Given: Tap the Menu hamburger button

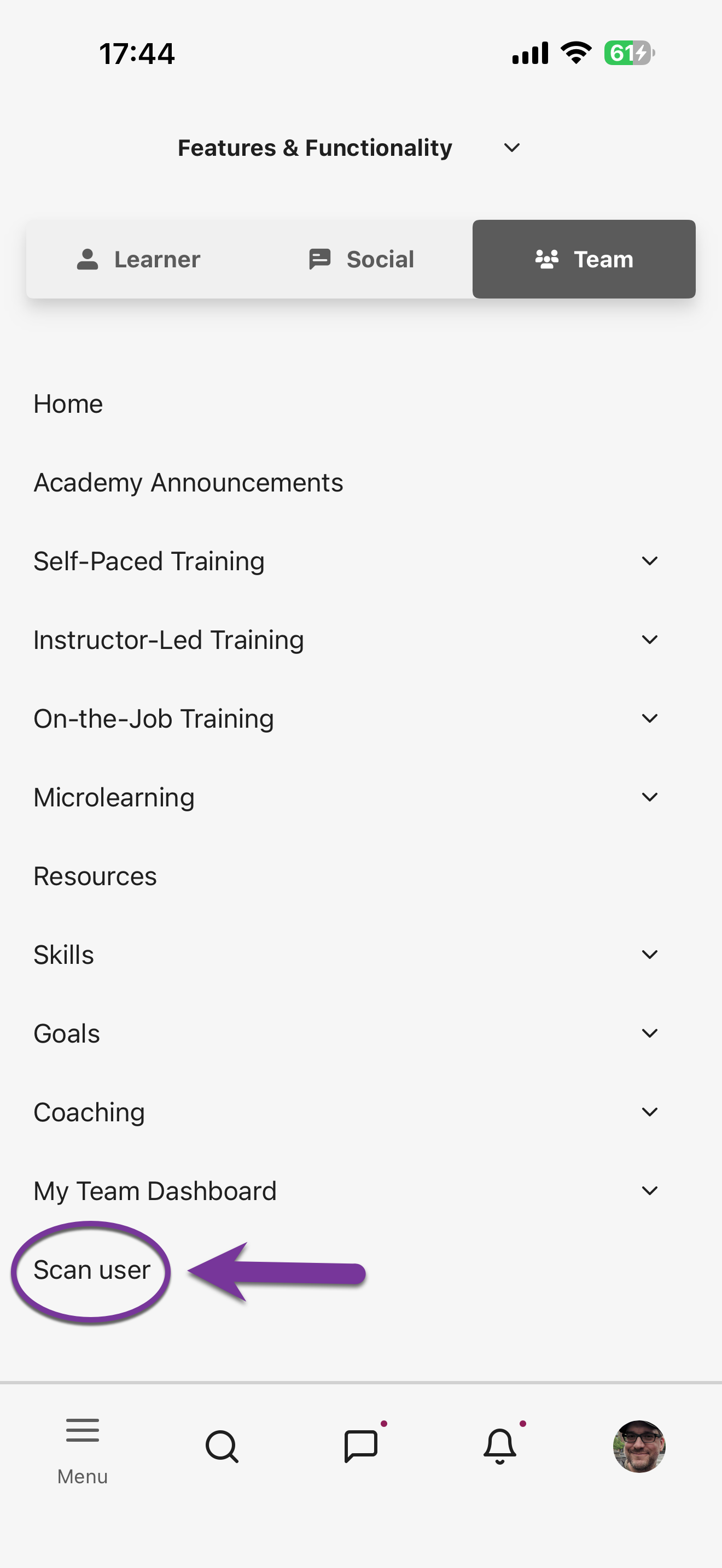Looking at the screenshot, I should [x=82, y=1445].
